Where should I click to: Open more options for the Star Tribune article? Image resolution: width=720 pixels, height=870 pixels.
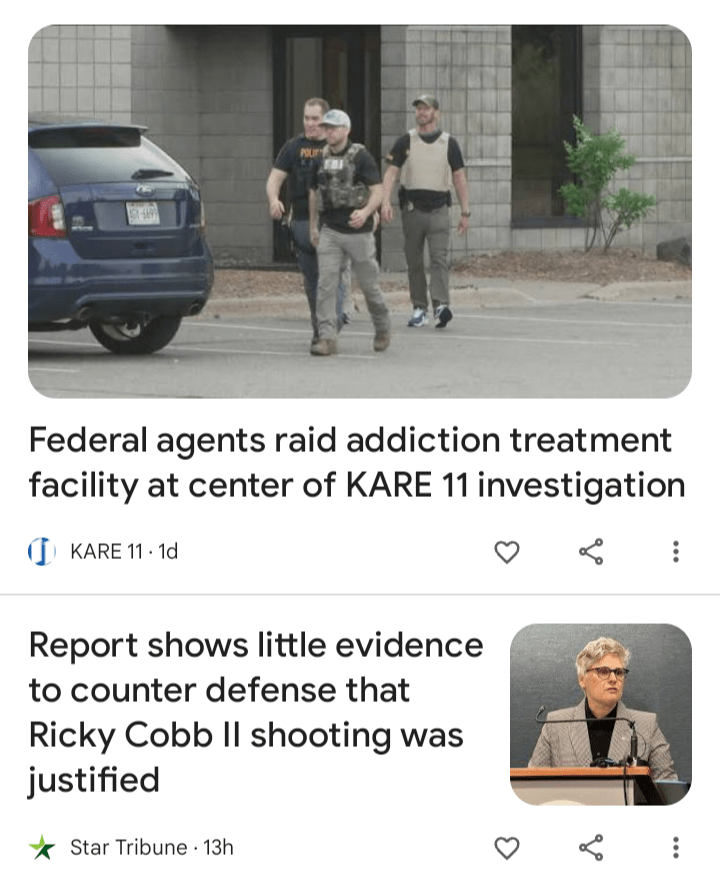[676, 848]
